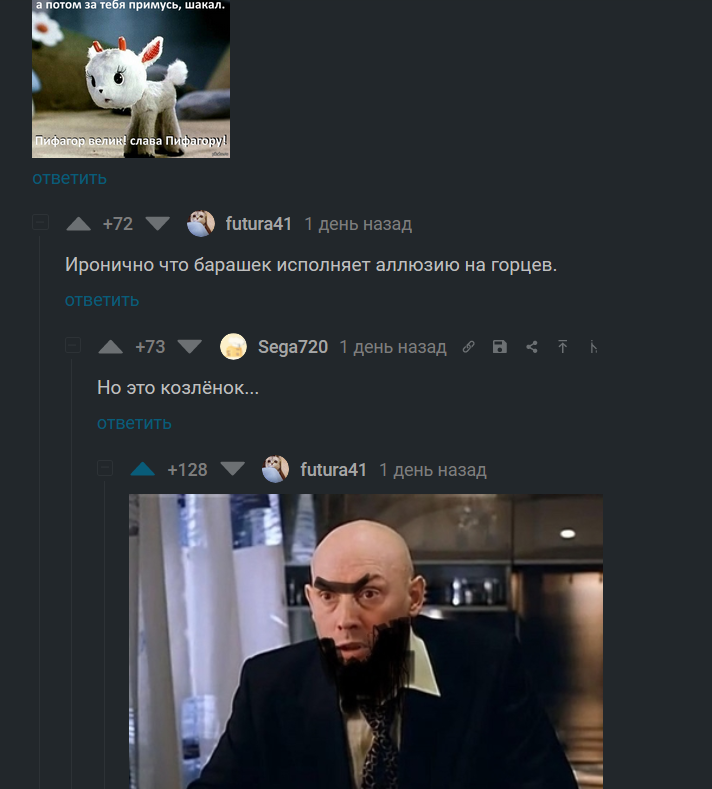The width and height of the screenshot is (712, 789).
Task: Save Sega720's comment
Action: point(500,347)
